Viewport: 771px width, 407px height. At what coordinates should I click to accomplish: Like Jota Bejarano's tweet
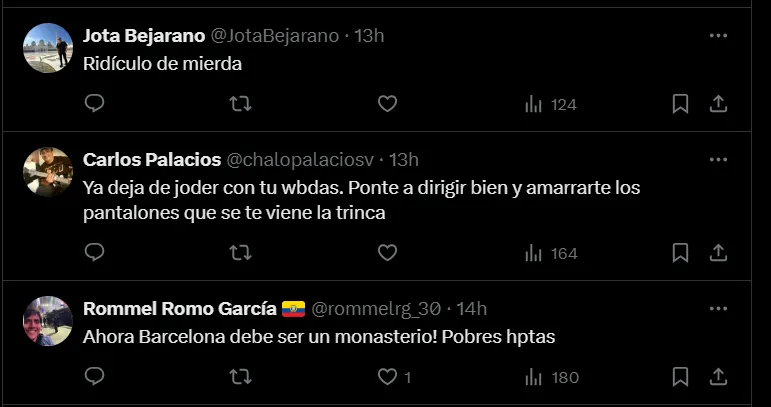tap(387, 103)
